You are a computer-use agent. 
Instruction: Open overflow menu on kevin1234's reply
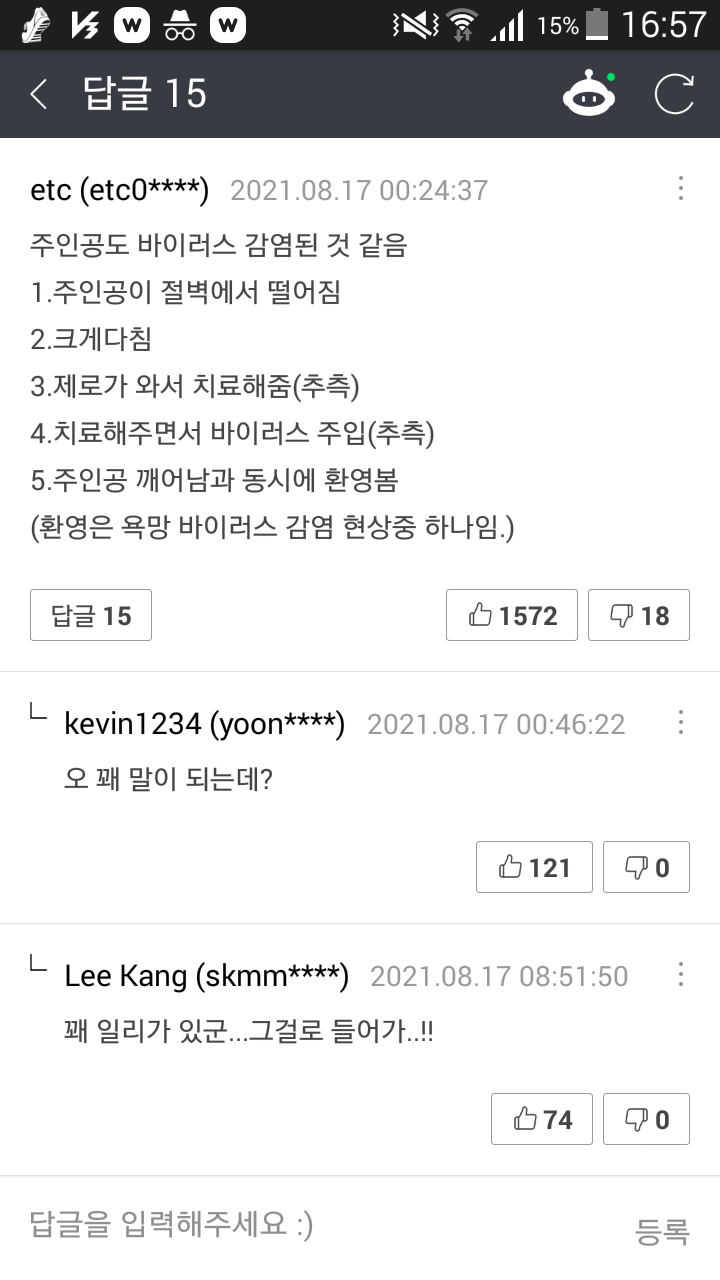[x=680, y=722]
